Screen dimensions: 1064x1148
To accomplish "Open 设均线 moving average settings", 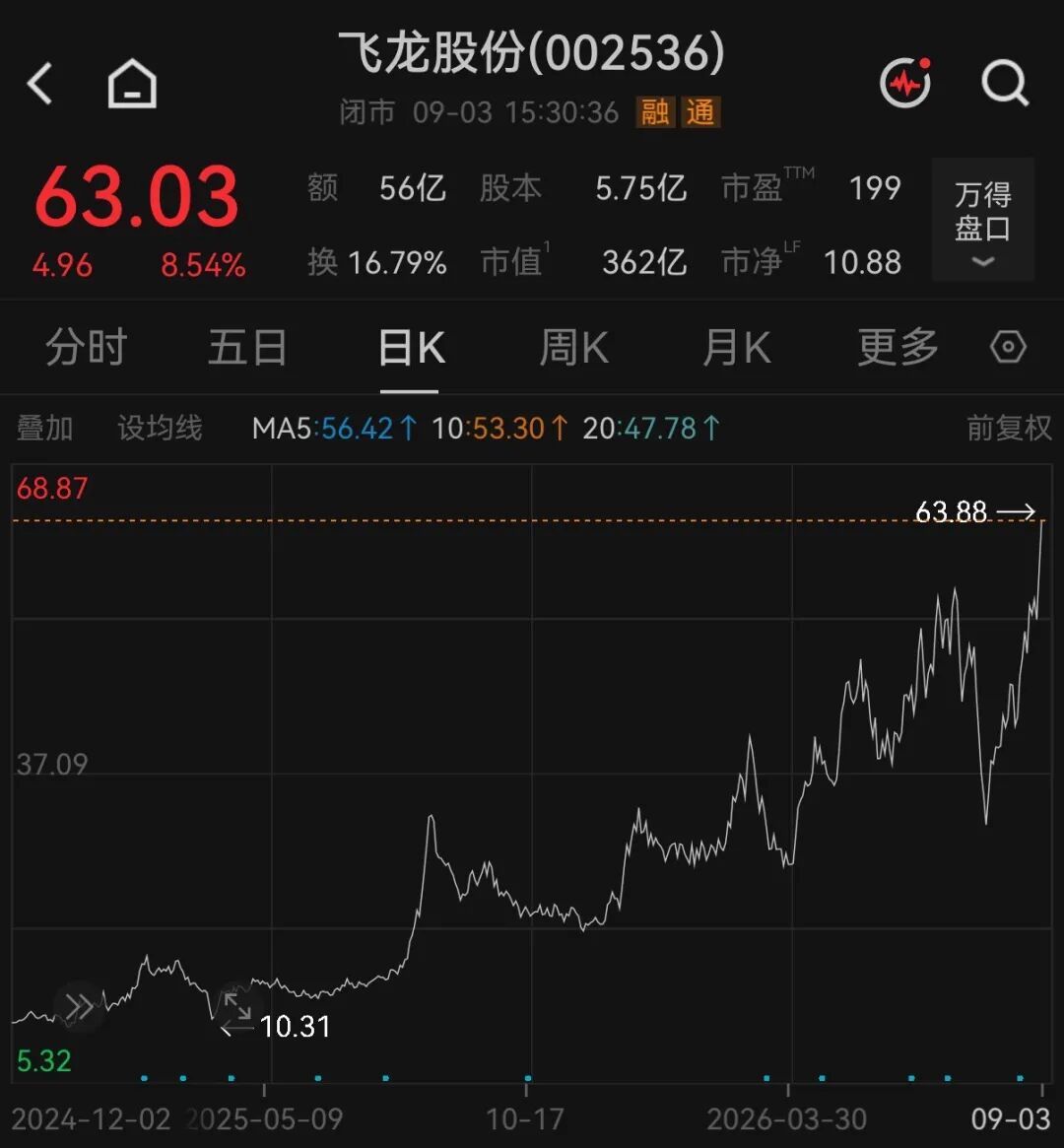I will click(161, 429).
